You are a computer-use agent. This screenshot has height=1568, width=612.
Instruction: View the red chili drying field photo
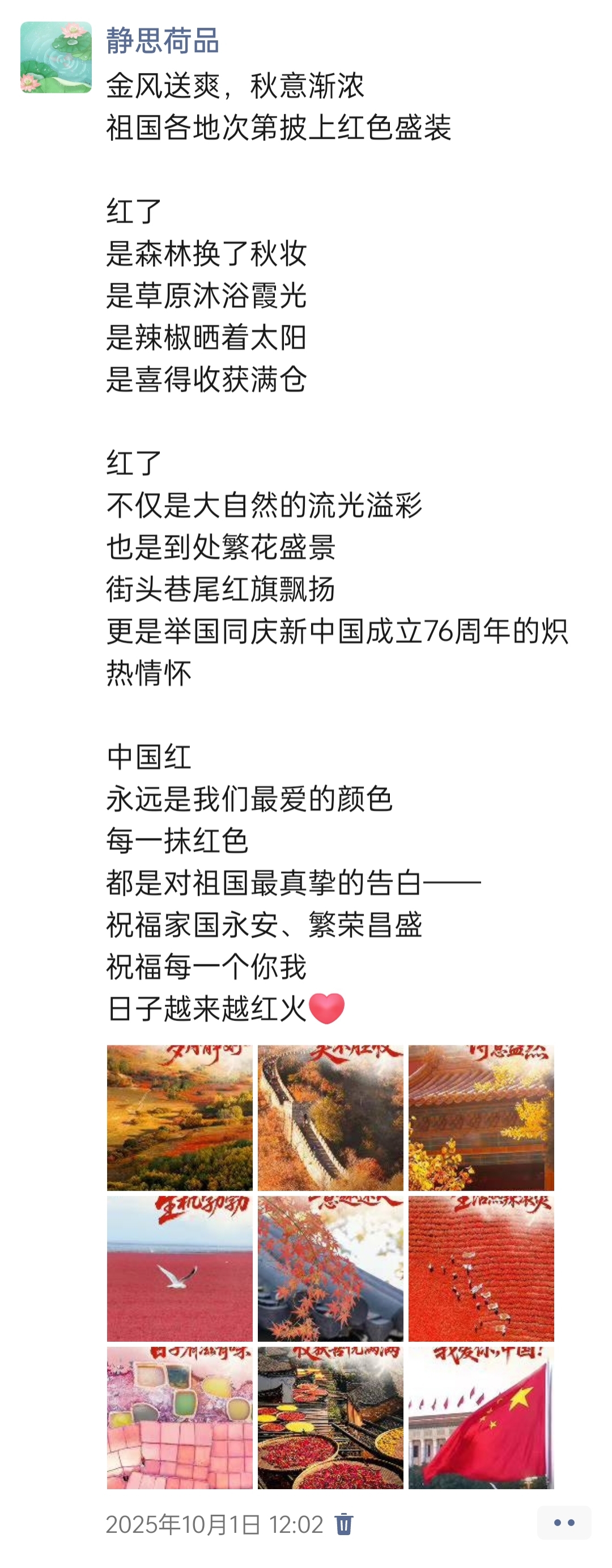pyautogui.click(x=481, y=1269)
